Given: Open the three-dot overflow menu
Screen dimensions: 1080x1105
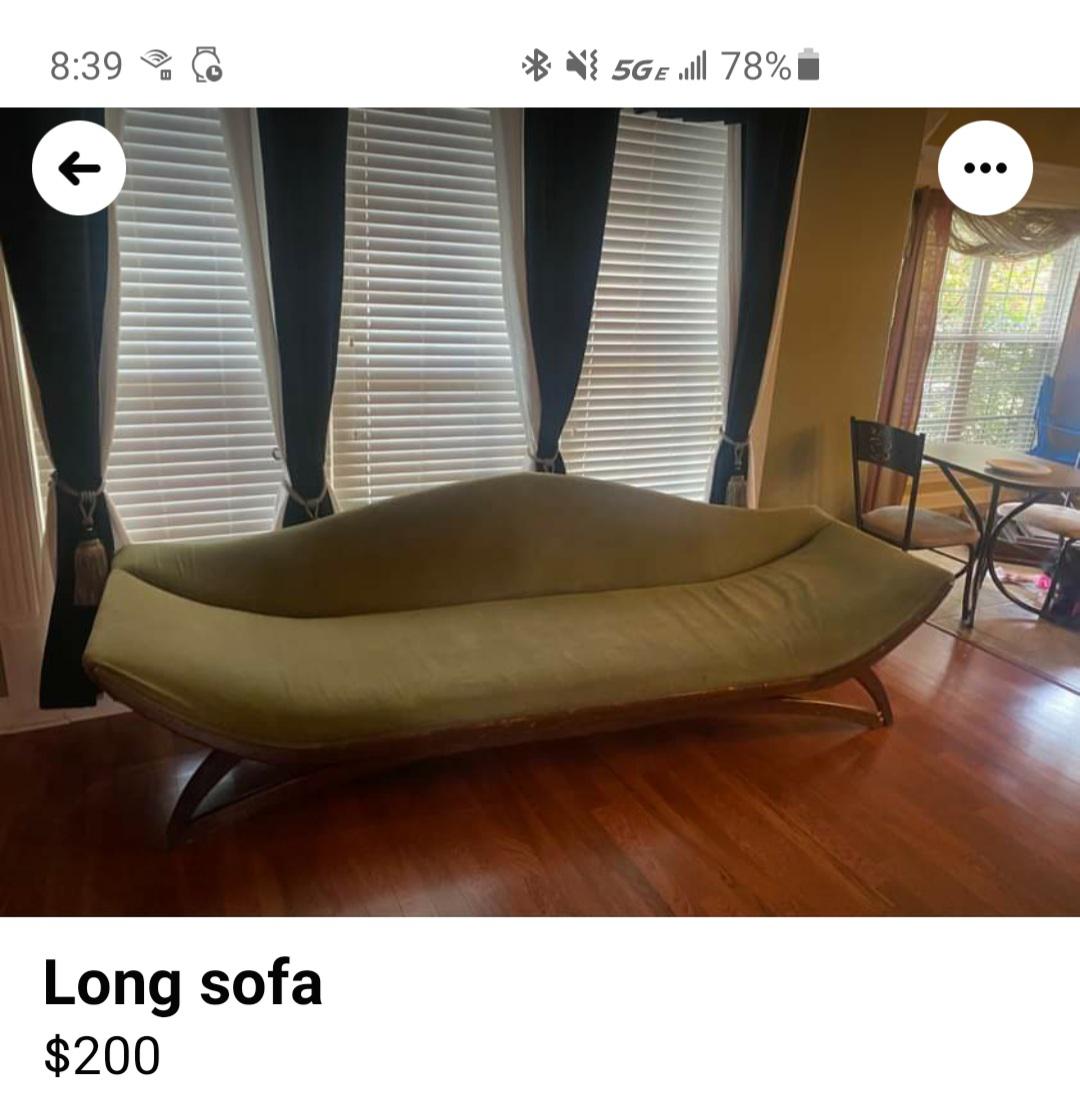Looking at the screenshot, I should click(985, 168).
